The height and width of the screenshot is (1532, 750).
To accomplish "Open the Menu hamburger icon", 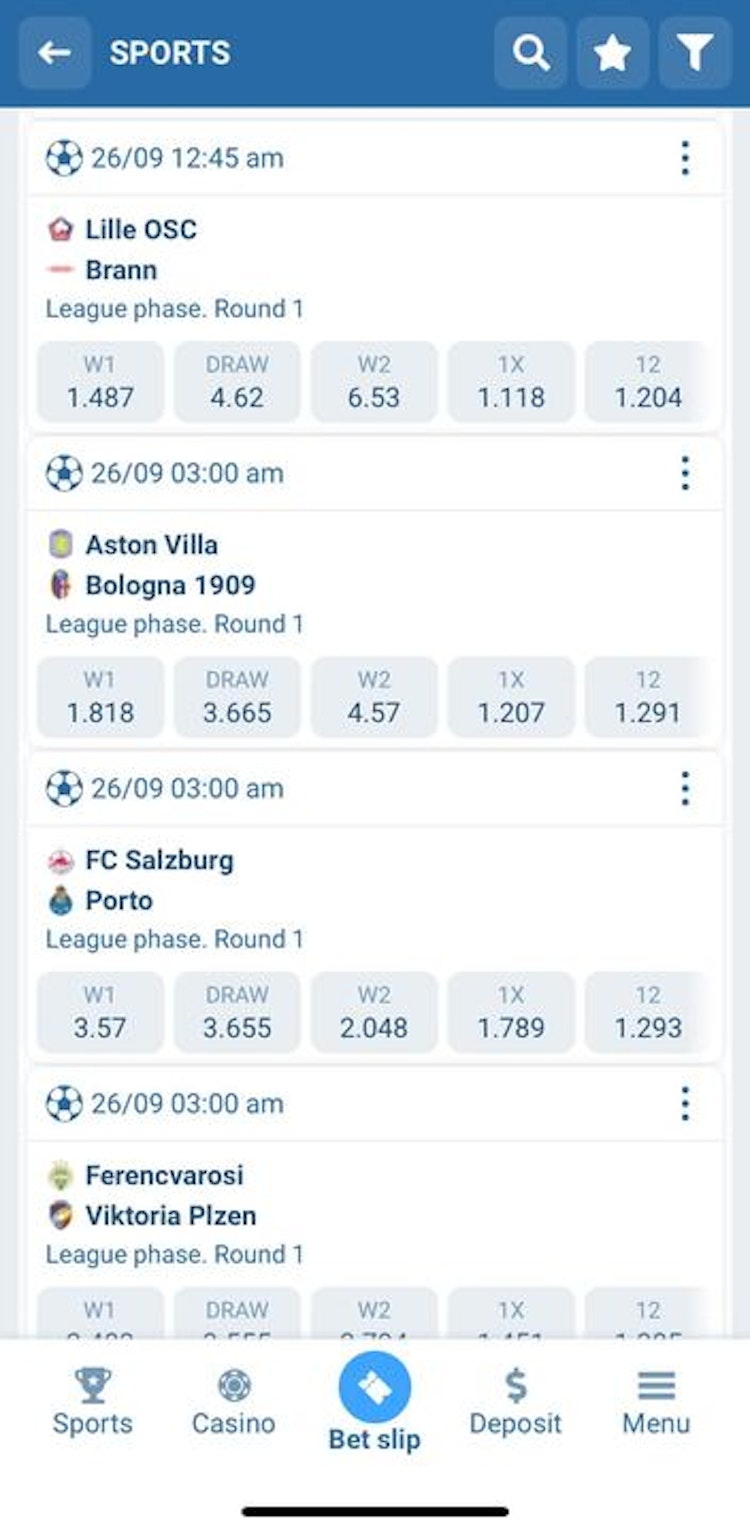I will [x=657, y=1385].
